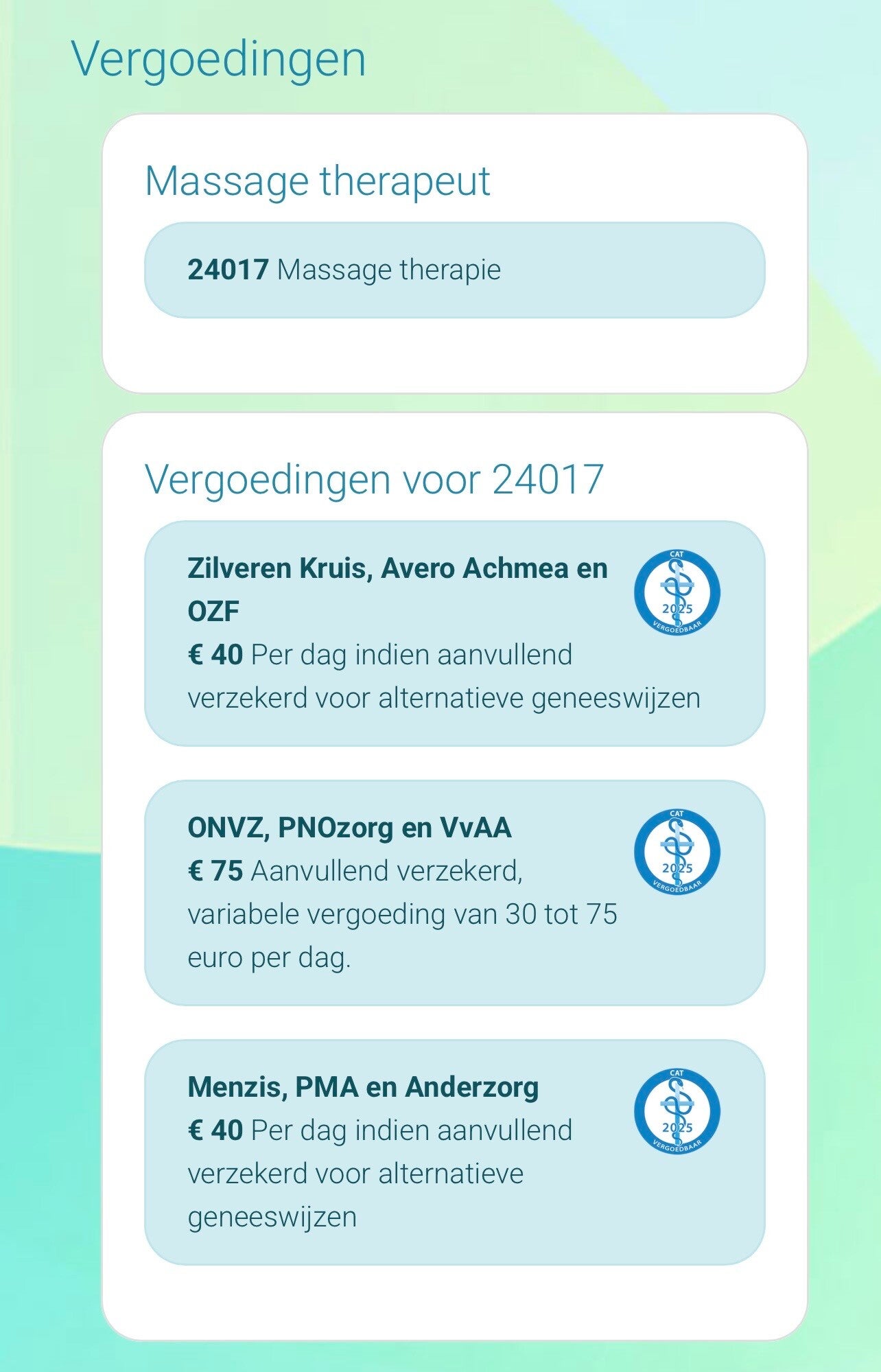This screenshot has width=881, height=1372.
Task: Open the ONVZ, PNOzorg en VvAA card
Action: tap(454, 892)
